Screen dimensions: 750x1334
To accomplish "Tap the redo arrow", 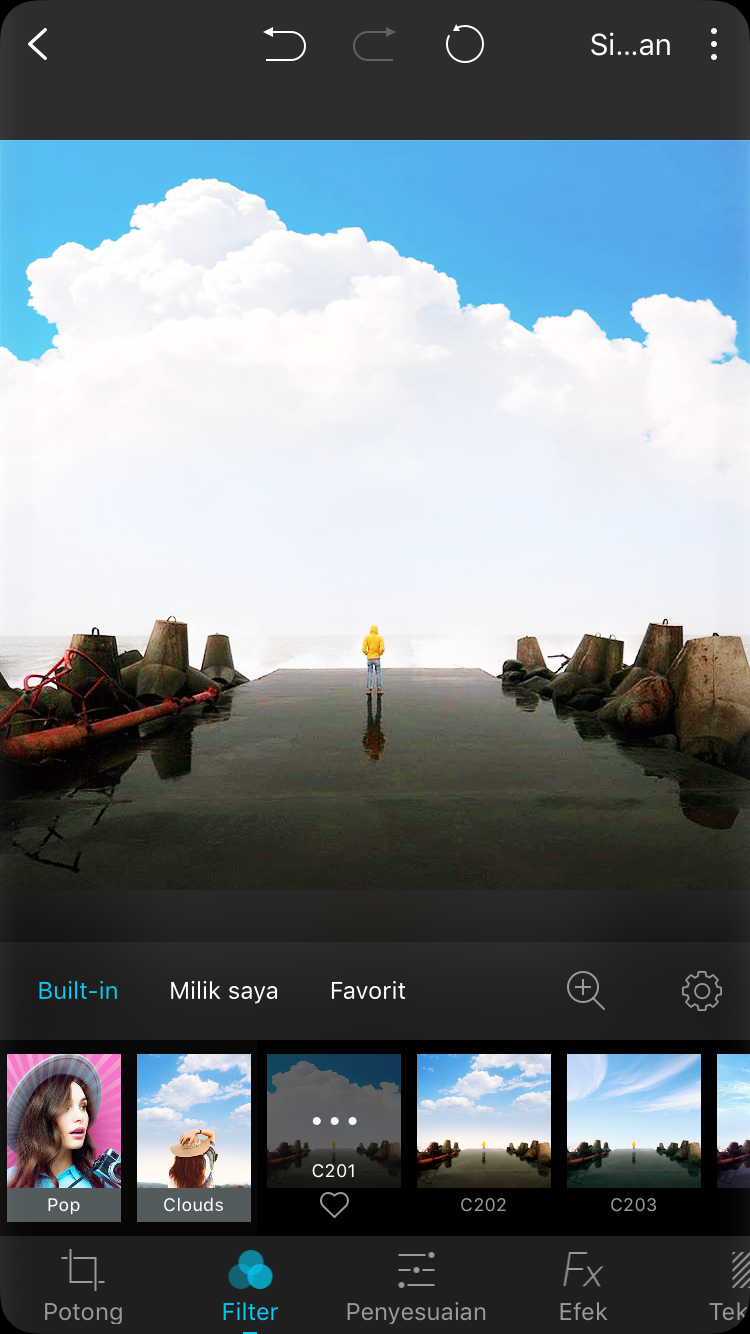I will click(x=374, y=45).
